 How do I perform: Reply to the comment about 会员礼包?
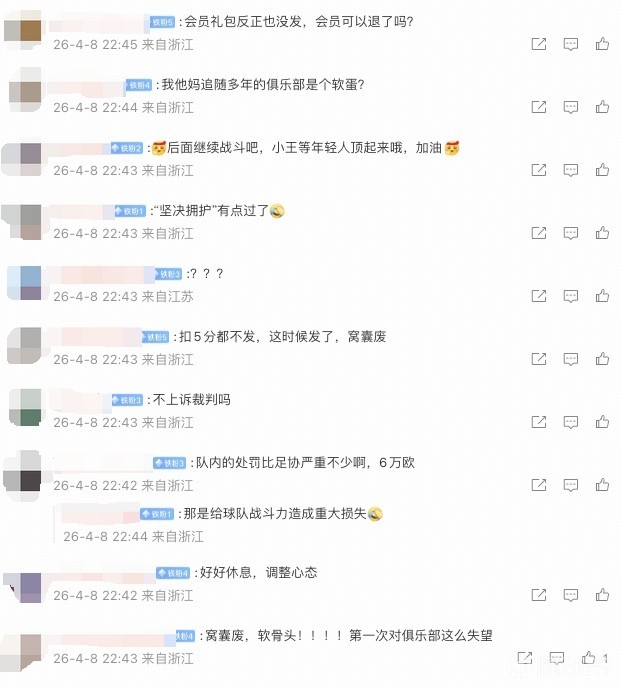[570, 44]
